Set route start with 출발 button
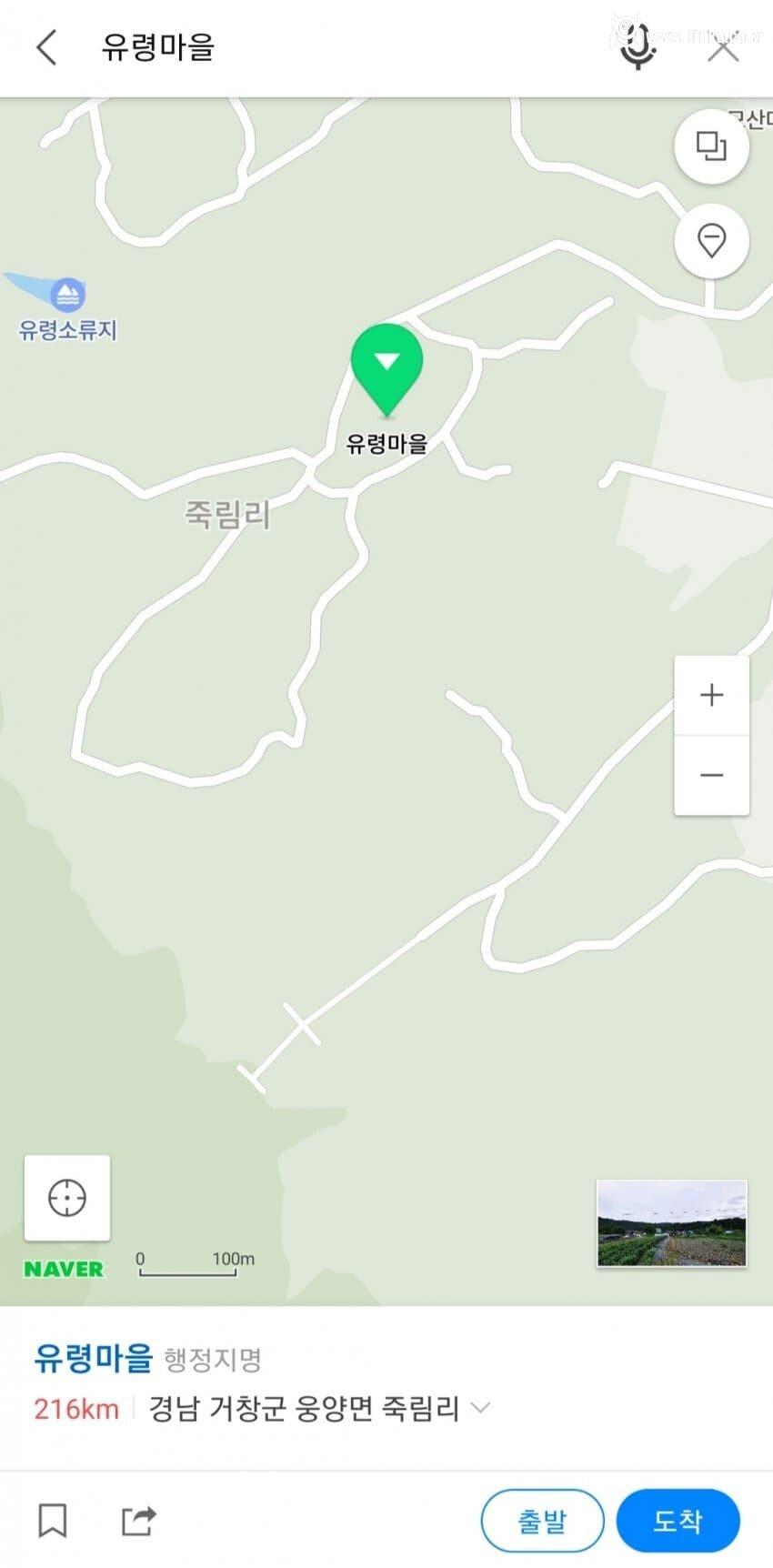The image size is (773, 1568). 542,1521
